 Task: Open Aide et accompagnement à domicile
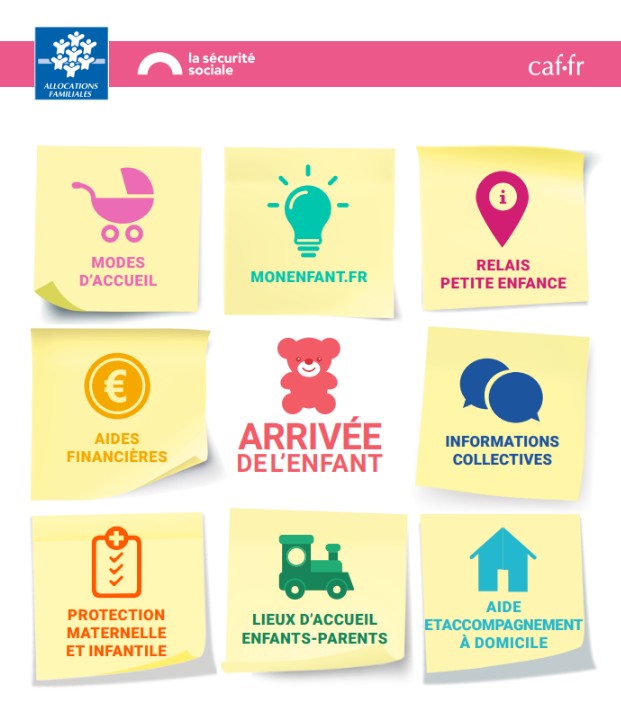point(503,594)
